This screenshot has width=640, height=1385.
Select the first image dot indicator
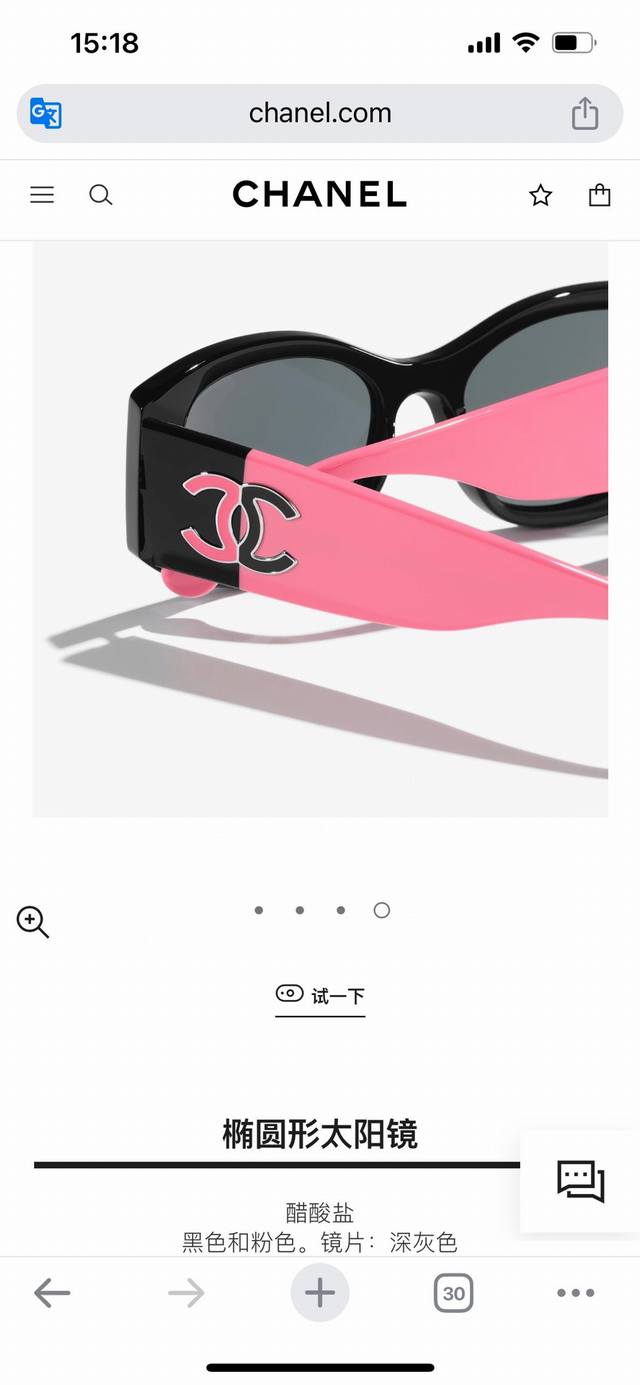[259, 910]
